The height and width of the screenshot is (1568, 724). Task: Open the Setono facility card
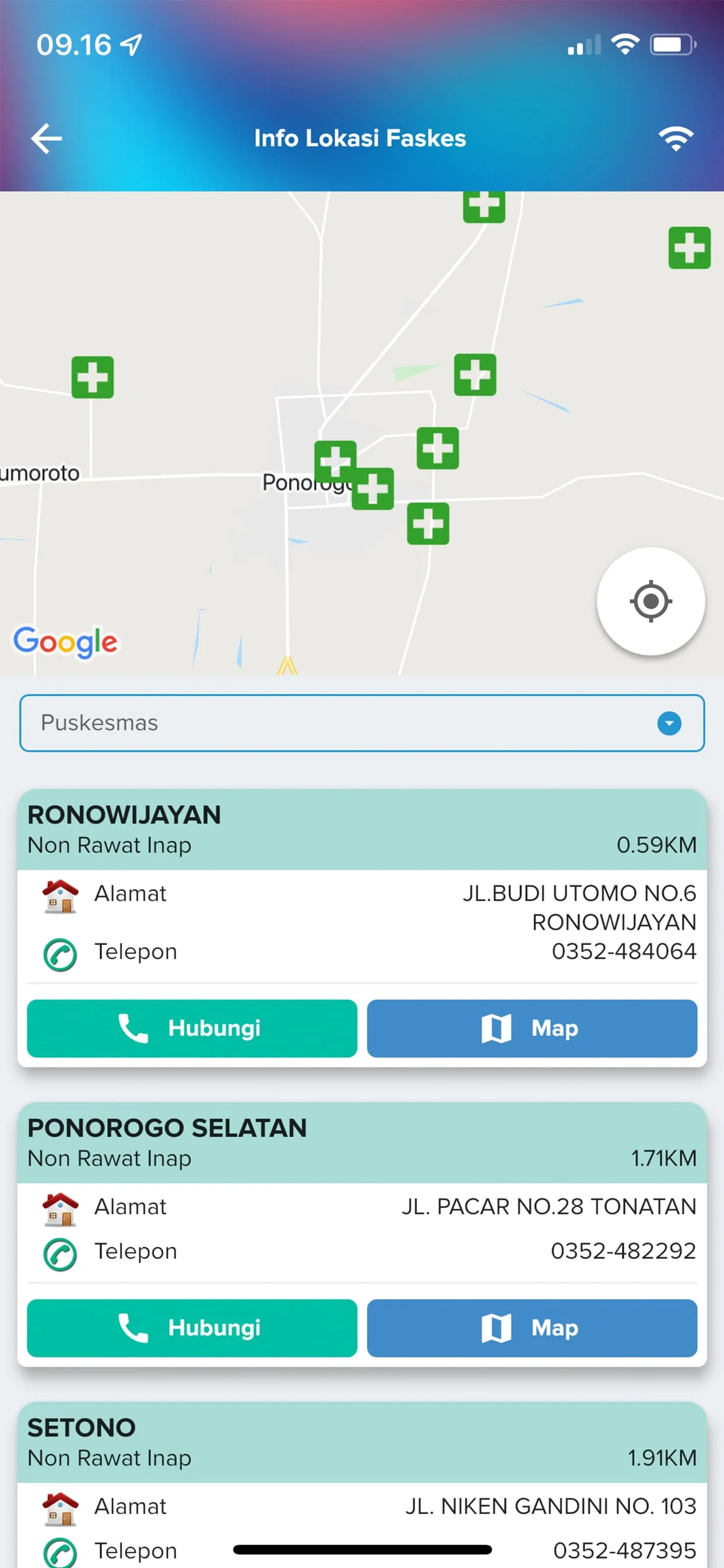[362, 1441]
